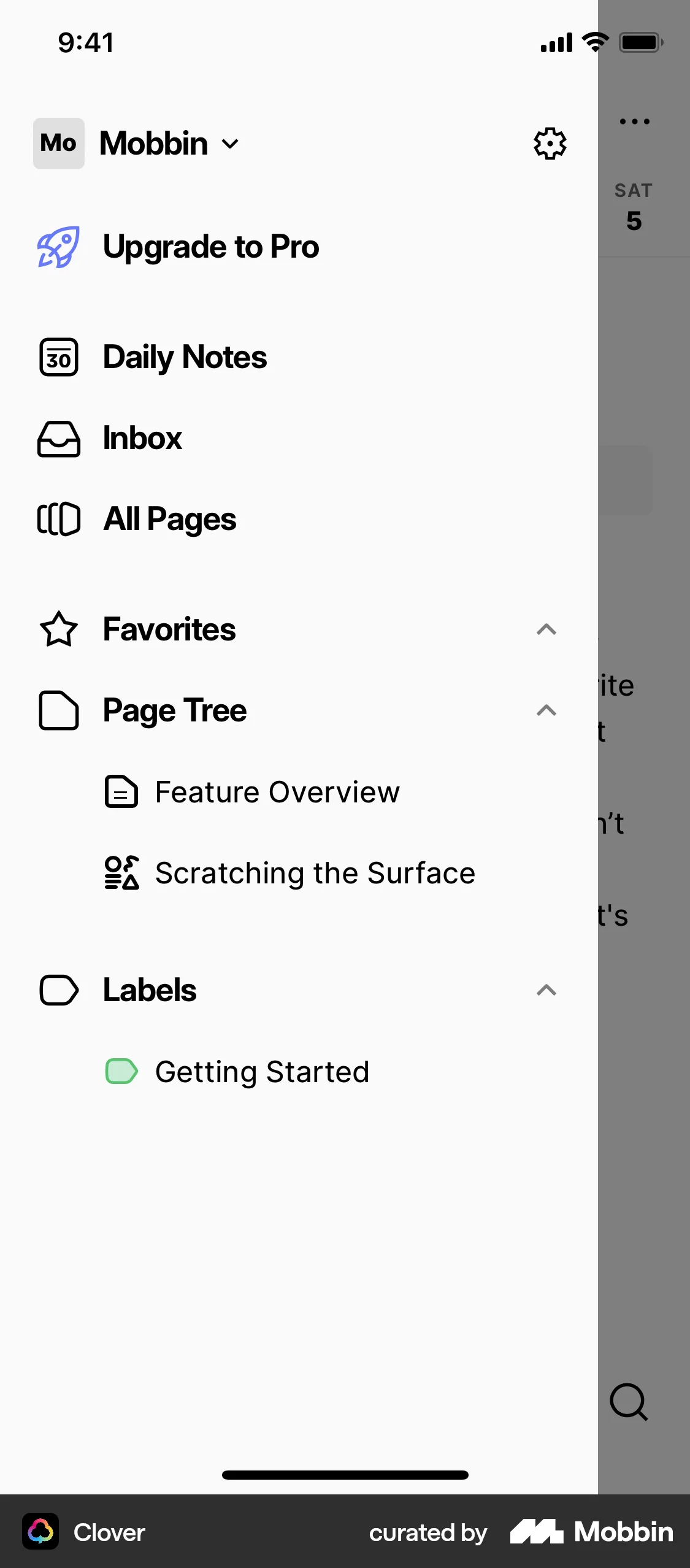
Task: Collapse the Page Tree section
Action: [x=546, y=710]
